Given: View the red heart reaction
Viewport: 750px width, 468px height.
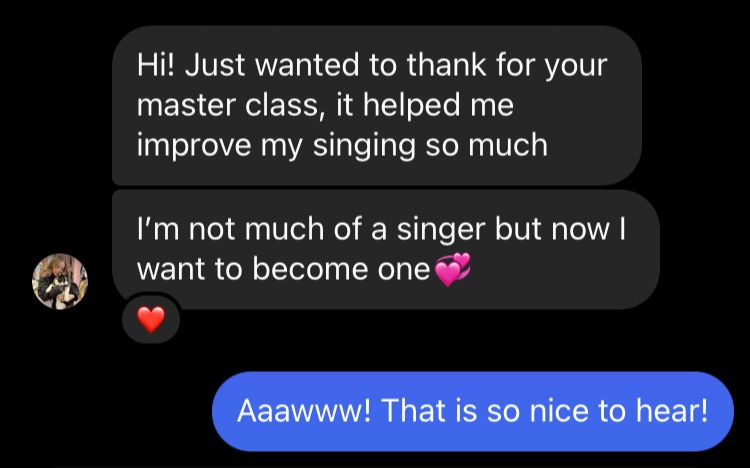Looking at the screenshot, I should click(x=150, y=320).
